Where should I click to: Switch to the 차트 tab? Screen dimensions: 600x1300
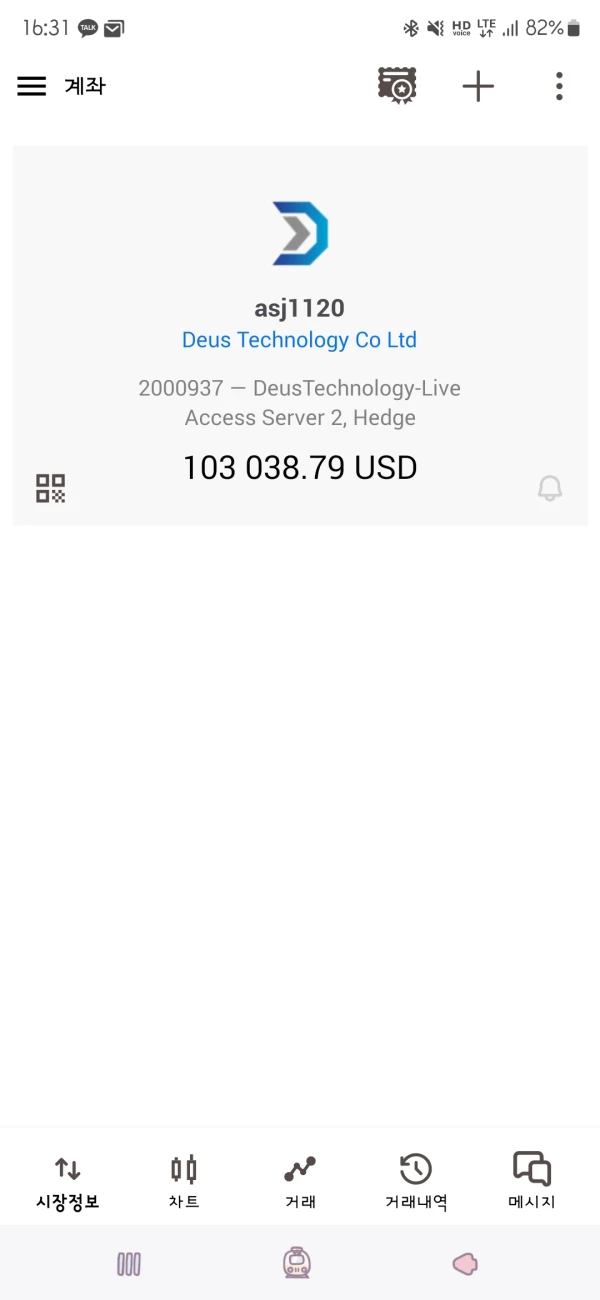(x=184, y=1182)
